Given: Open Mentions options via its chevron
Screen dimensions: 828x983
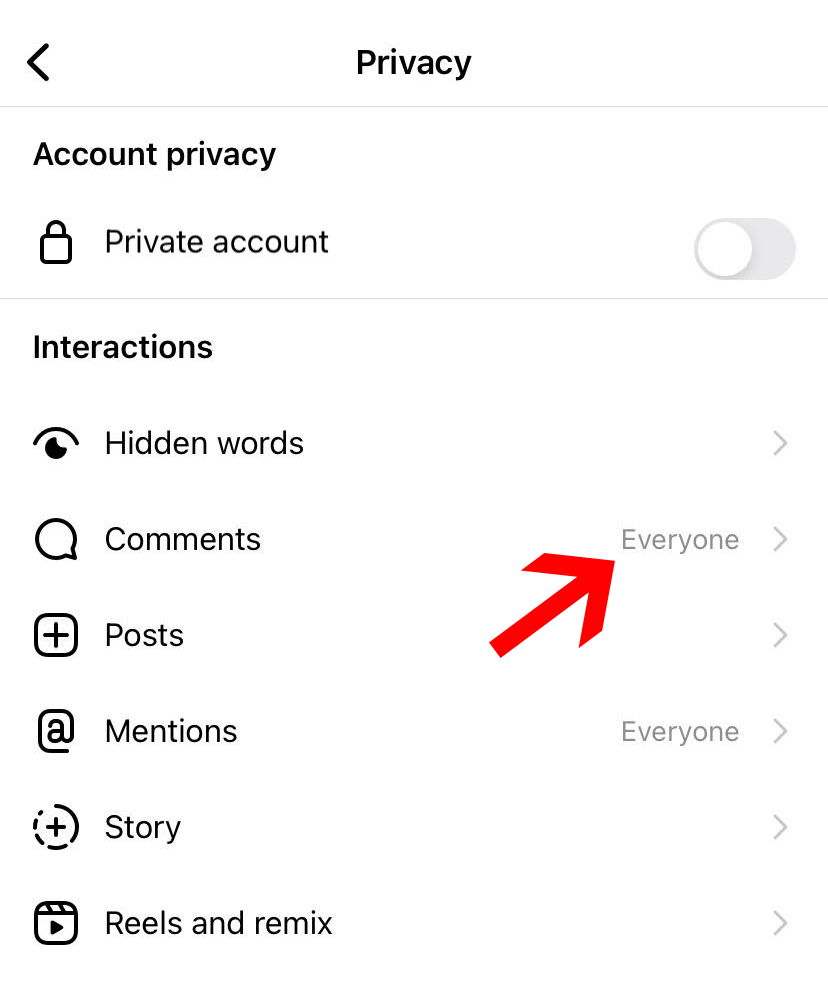Looking at the screenshot, I should (x=780, y=731).
